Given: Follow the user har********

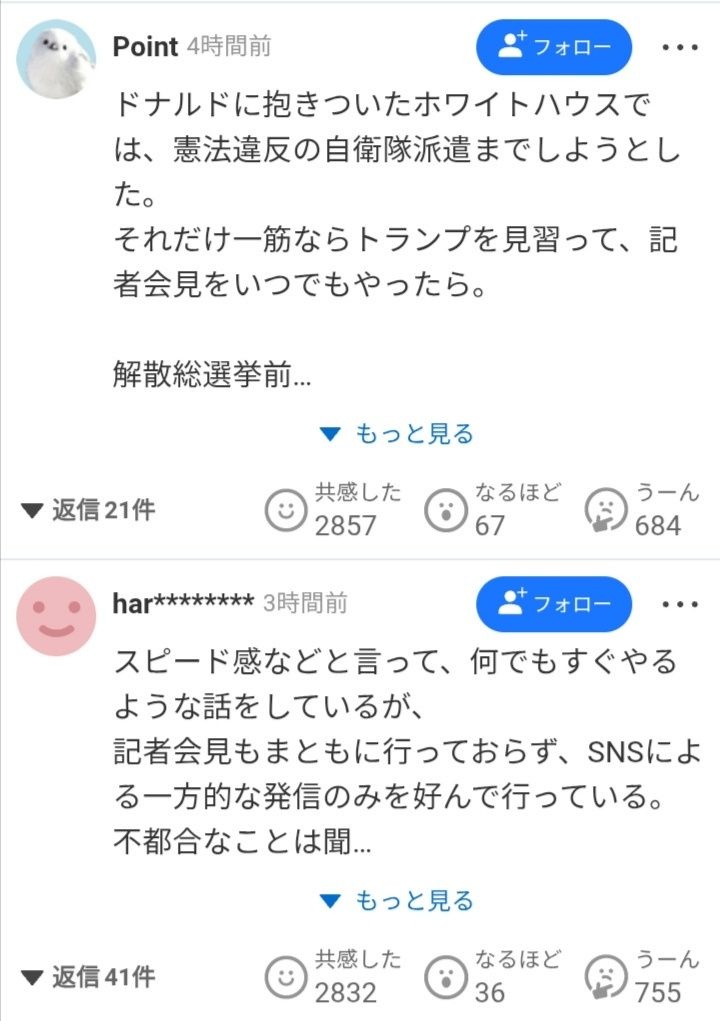Looking at the screenshot, I should [x=554, y=604].
